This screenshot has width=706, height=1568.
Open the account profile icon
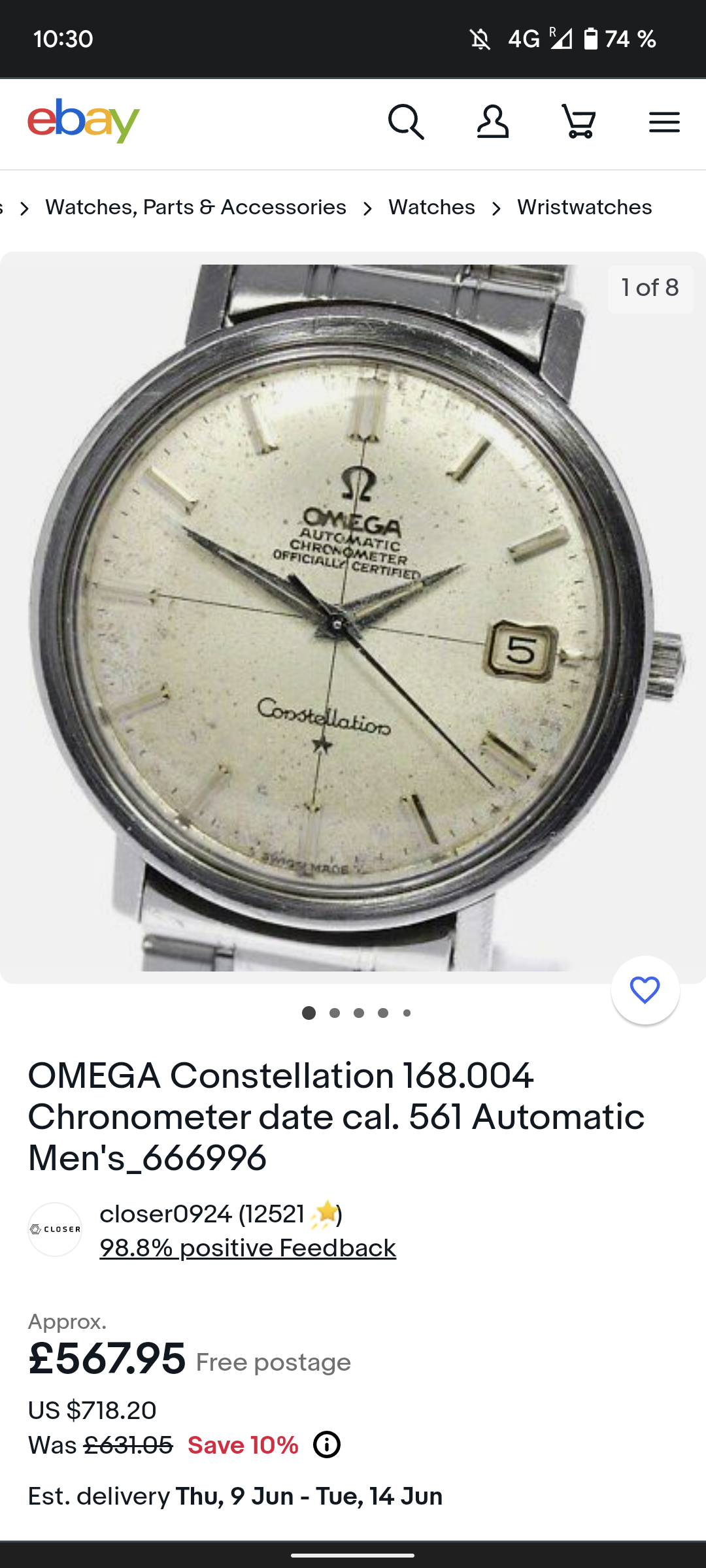pos(492,122)
